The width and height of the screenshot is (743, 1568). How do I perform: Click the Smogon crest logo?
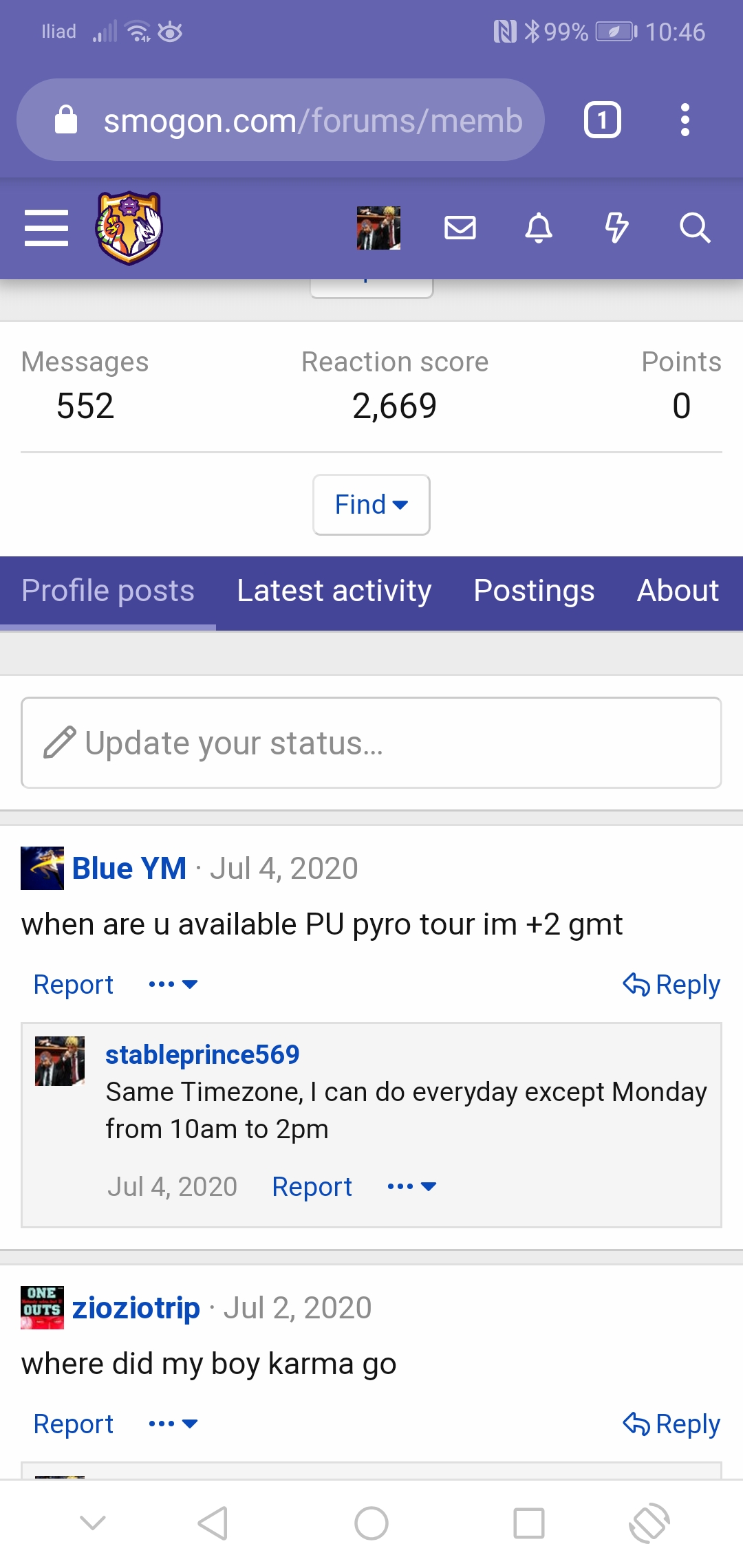point(129,228)
